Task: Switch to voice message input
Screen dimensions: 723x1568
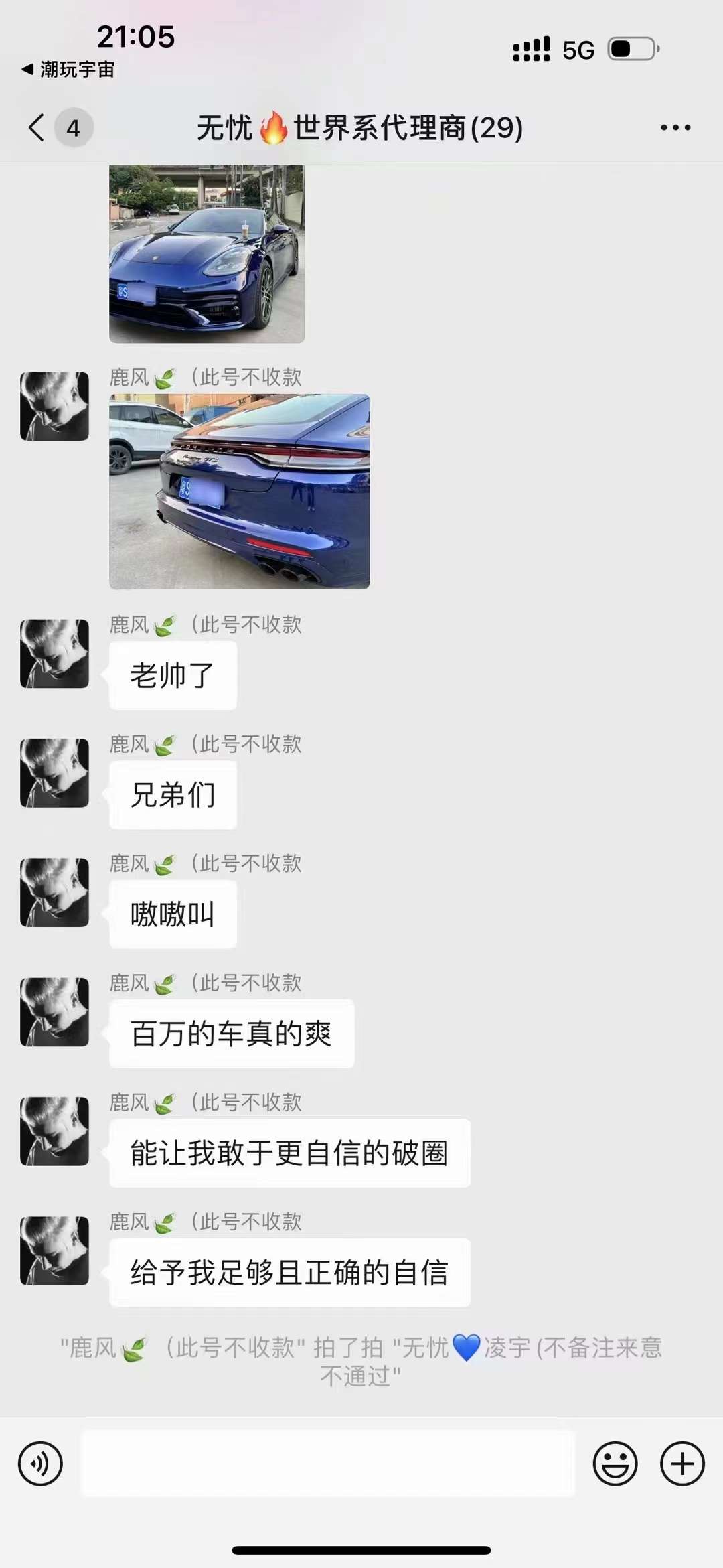Action: click(40, 1464)
